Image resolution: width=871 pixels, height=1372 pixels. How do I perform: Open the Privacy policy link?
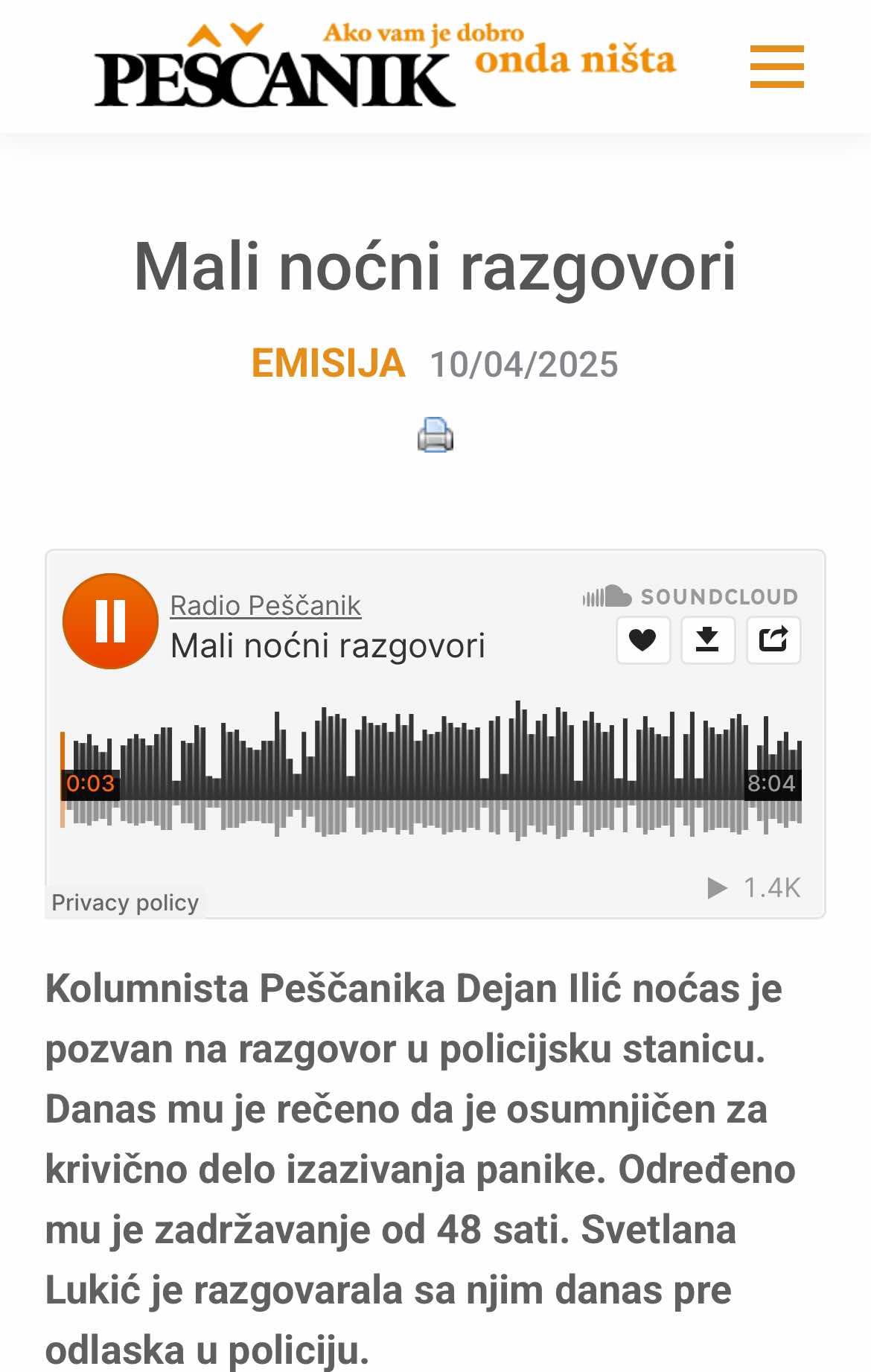click(x=125, y=902)
